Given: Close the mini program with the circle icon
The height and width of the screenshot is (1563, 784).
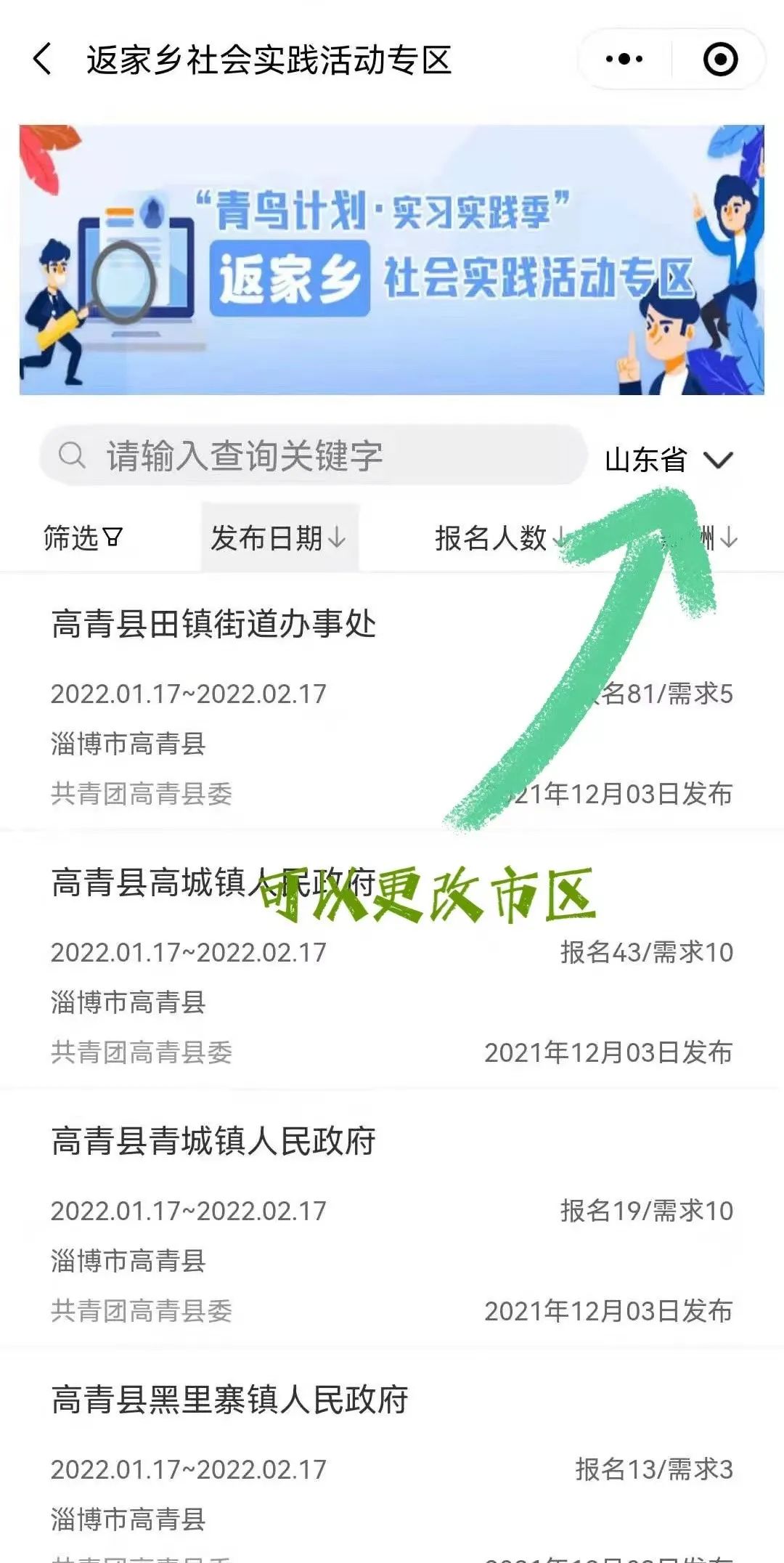Looking at the screenshot, I should (x=720, y=59).
